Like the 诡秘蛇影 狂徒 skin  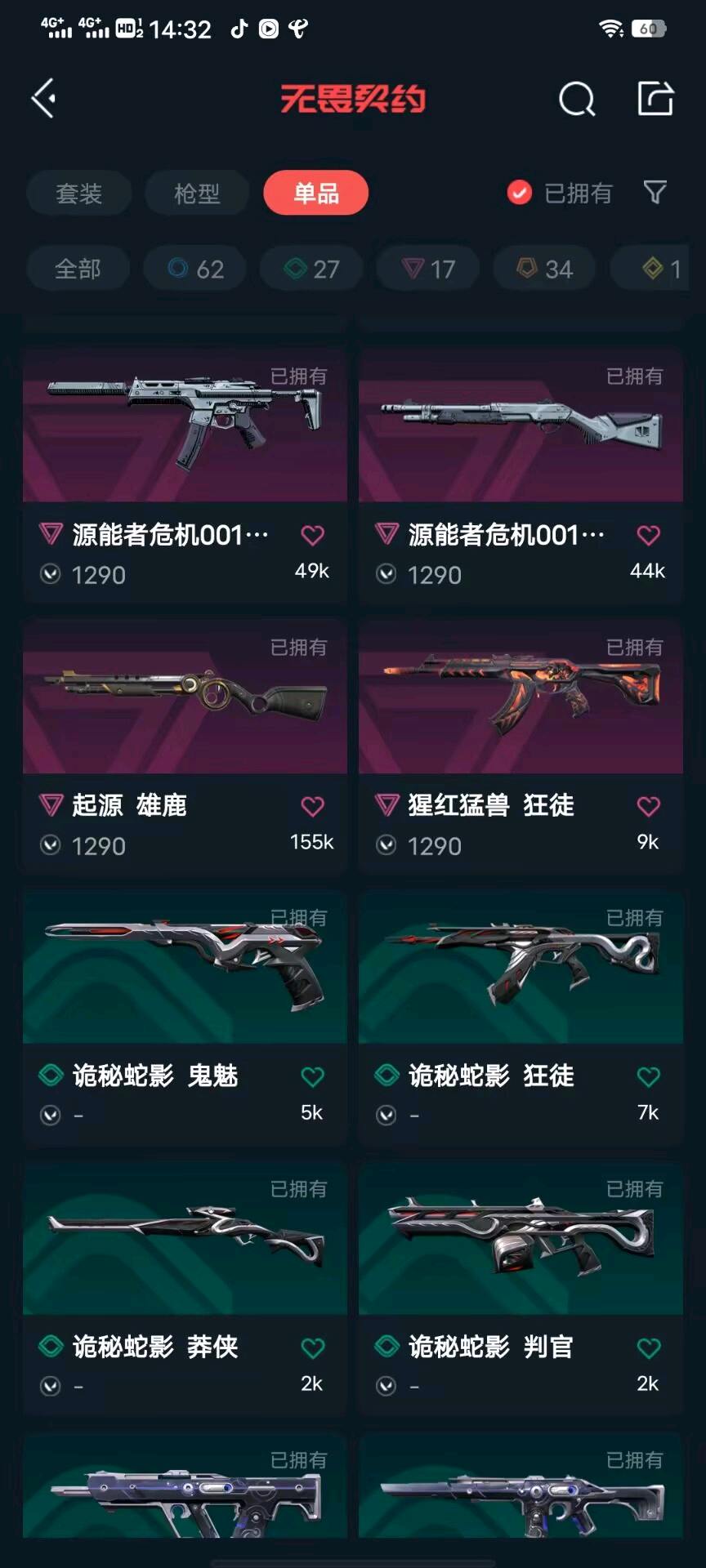pos(648,1077)
